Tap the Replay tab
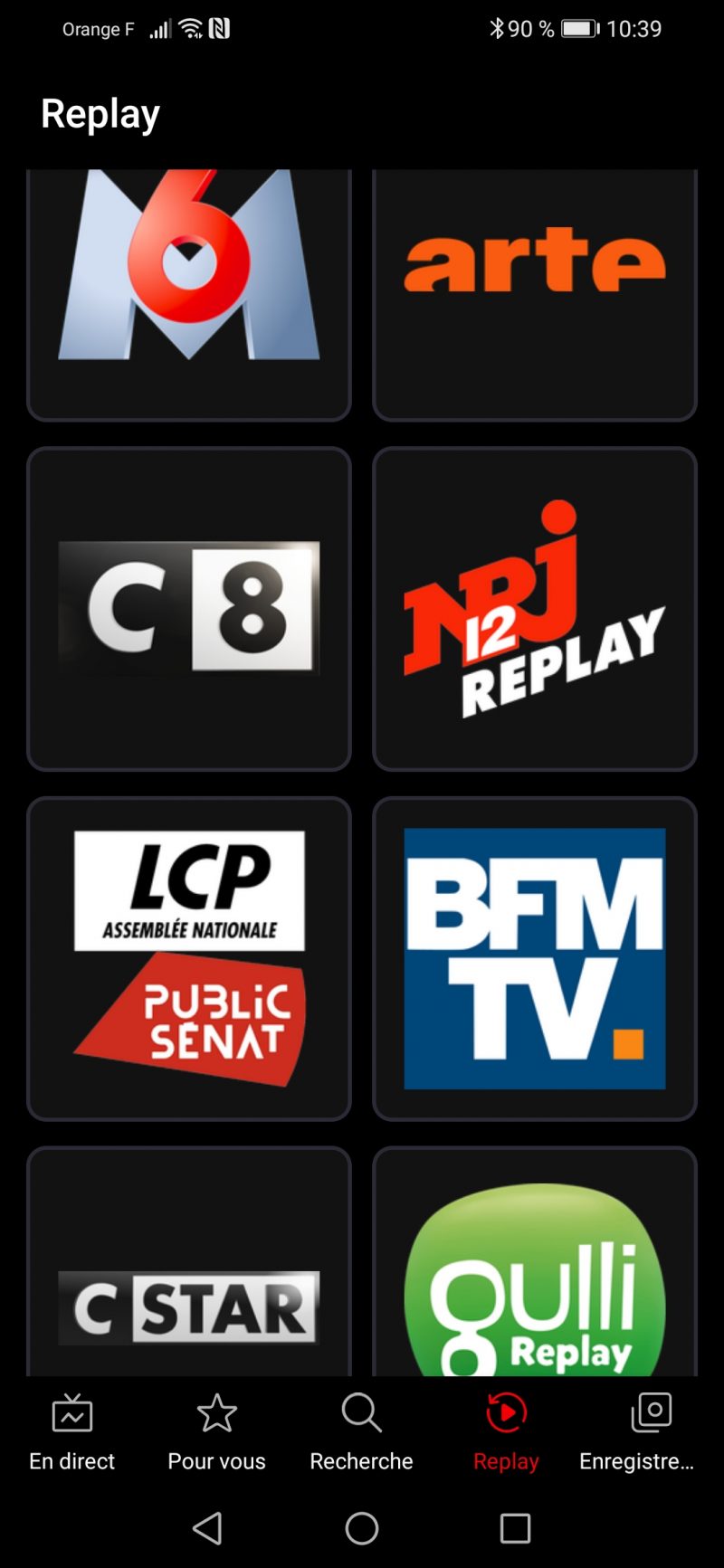724x1568 pixels. coord(506,1433)
